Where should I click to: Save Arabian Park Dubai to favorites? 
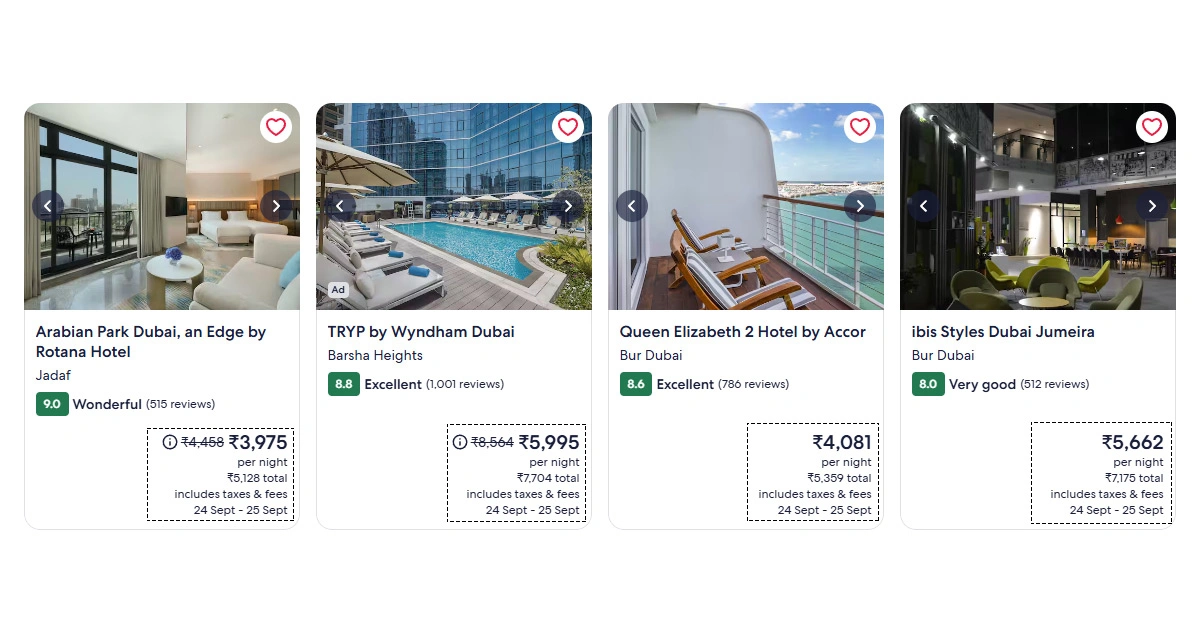coord(276,127)
